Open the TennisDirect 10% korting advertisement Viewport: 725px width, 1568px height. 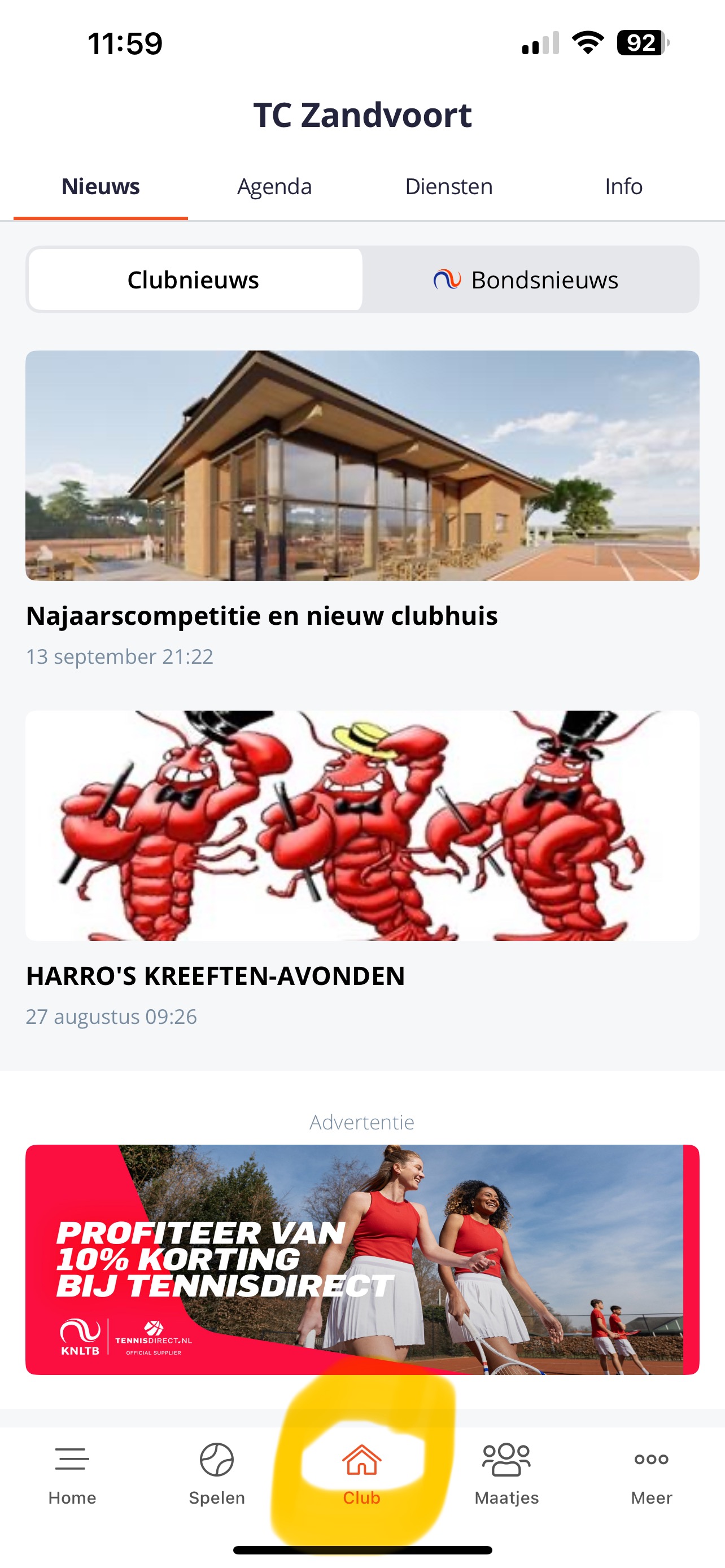(x=362, y=1259)
